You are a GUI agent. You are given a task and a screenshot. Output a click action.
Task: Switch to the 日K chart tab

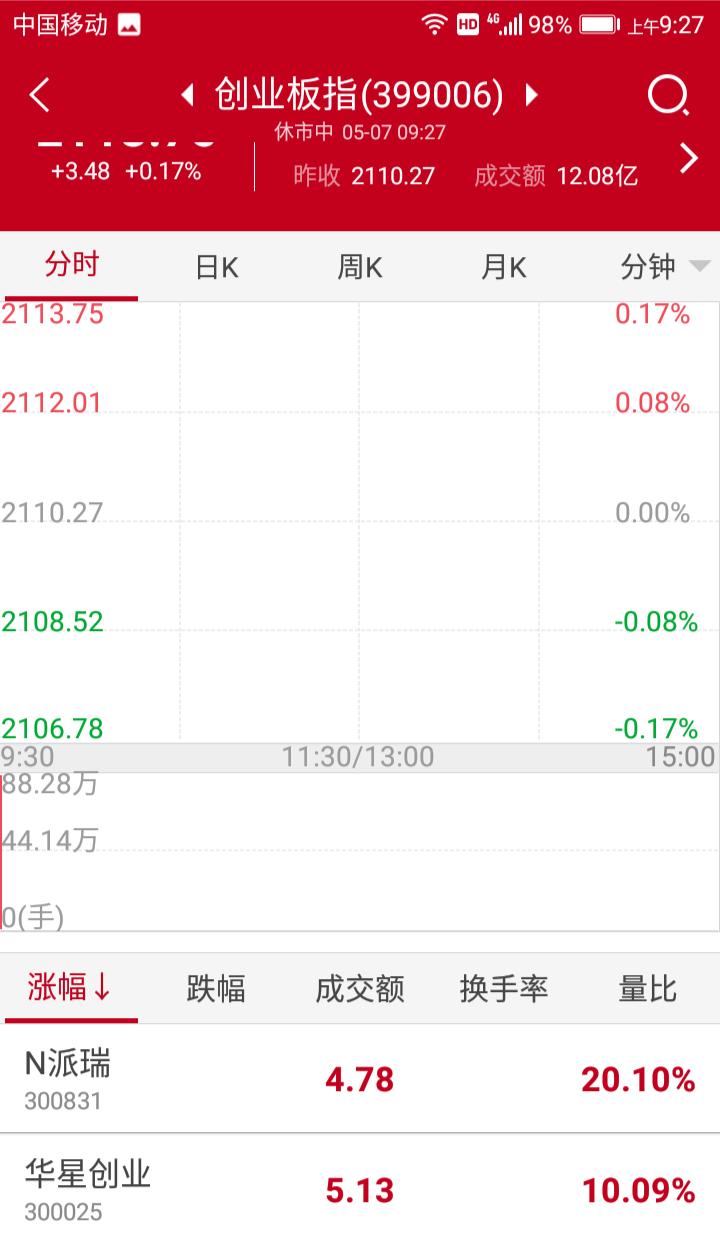coord(216,267)
